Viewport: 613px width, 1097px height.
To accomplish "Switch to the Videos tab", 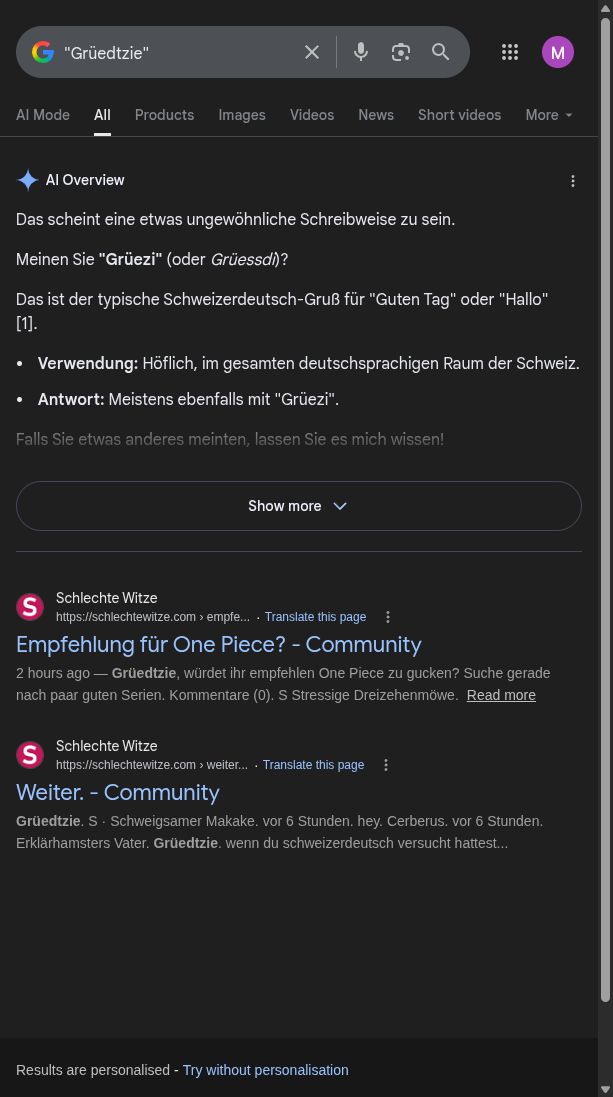I will tap(312, 115).
